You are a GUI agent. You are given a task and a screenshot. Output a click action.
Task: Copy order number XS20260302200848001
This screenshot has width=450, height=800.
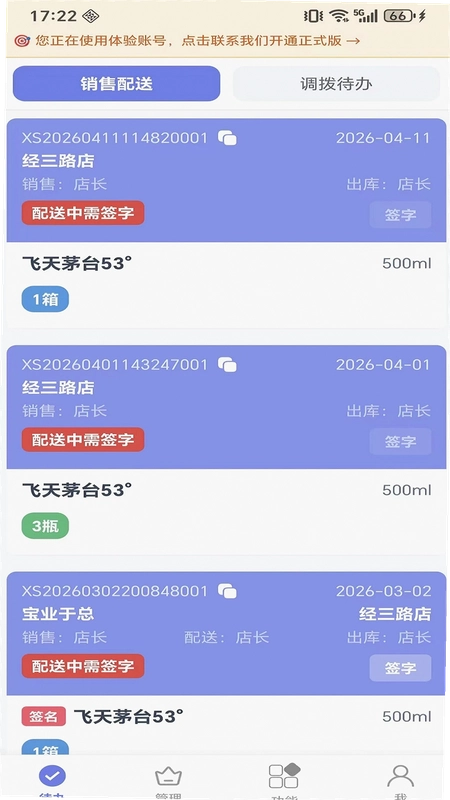tap(227, 591)
